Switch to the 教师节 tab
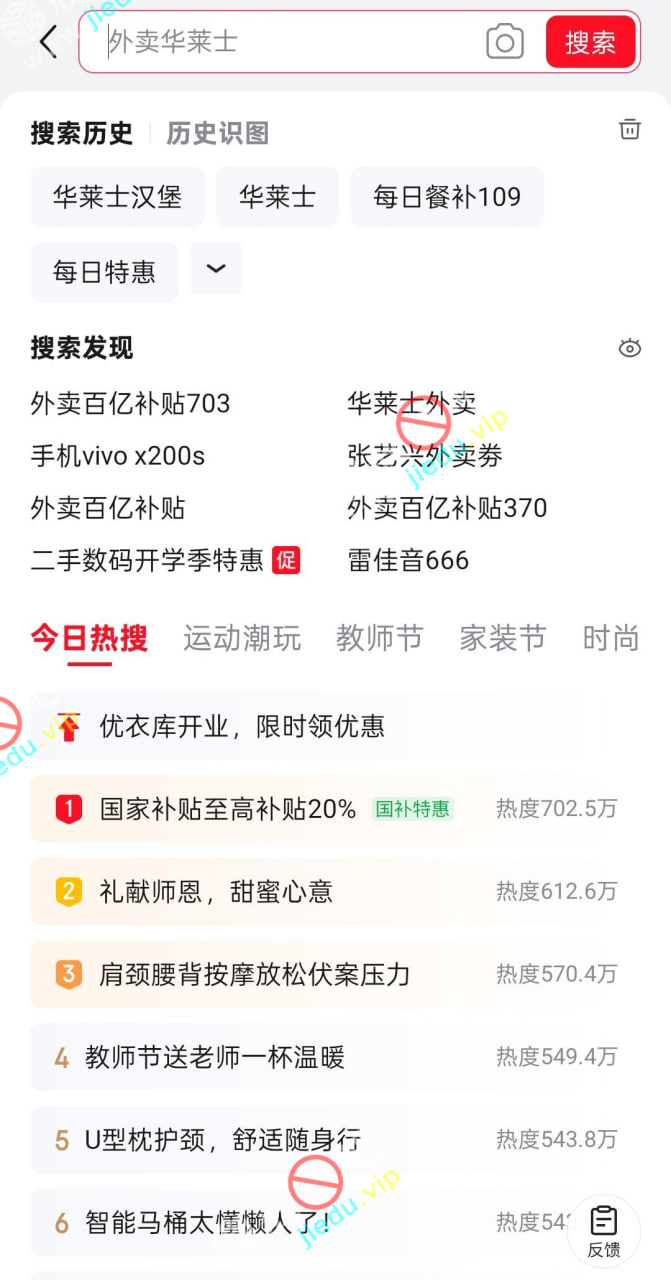The width and height of the screenshot is (671, 1280). point(379,638)
